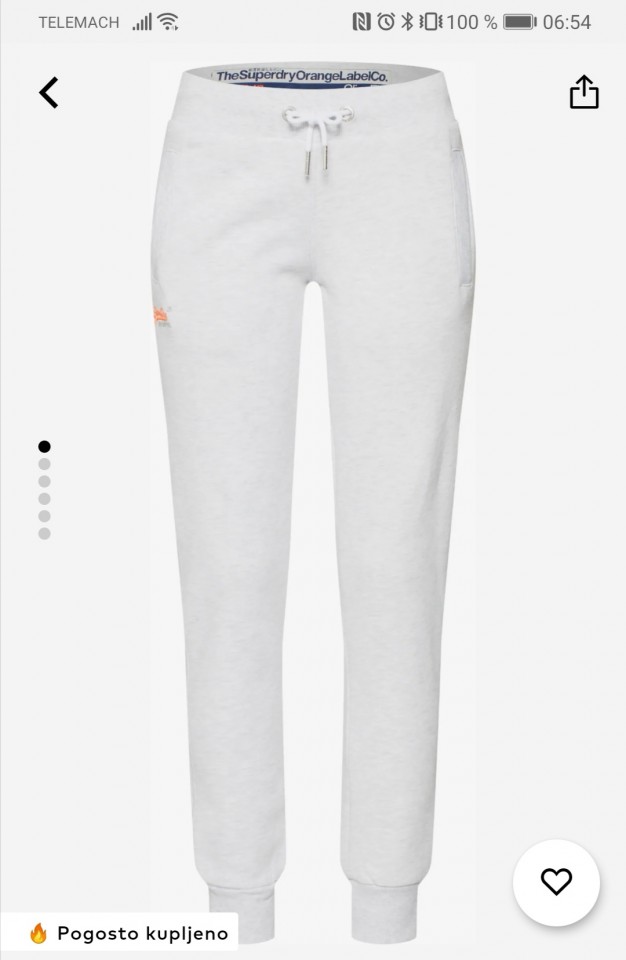Add the sweatpants to wishlist with heart button
Image resolution: width=626 pixels, height=960 pixels.
point(556,881)
